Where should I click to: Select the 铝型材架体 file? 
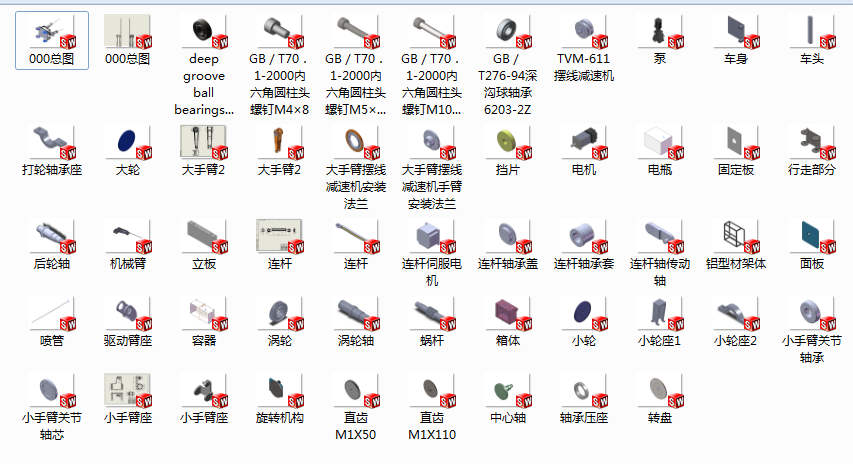pyautogui.click(x=735, y=240)
